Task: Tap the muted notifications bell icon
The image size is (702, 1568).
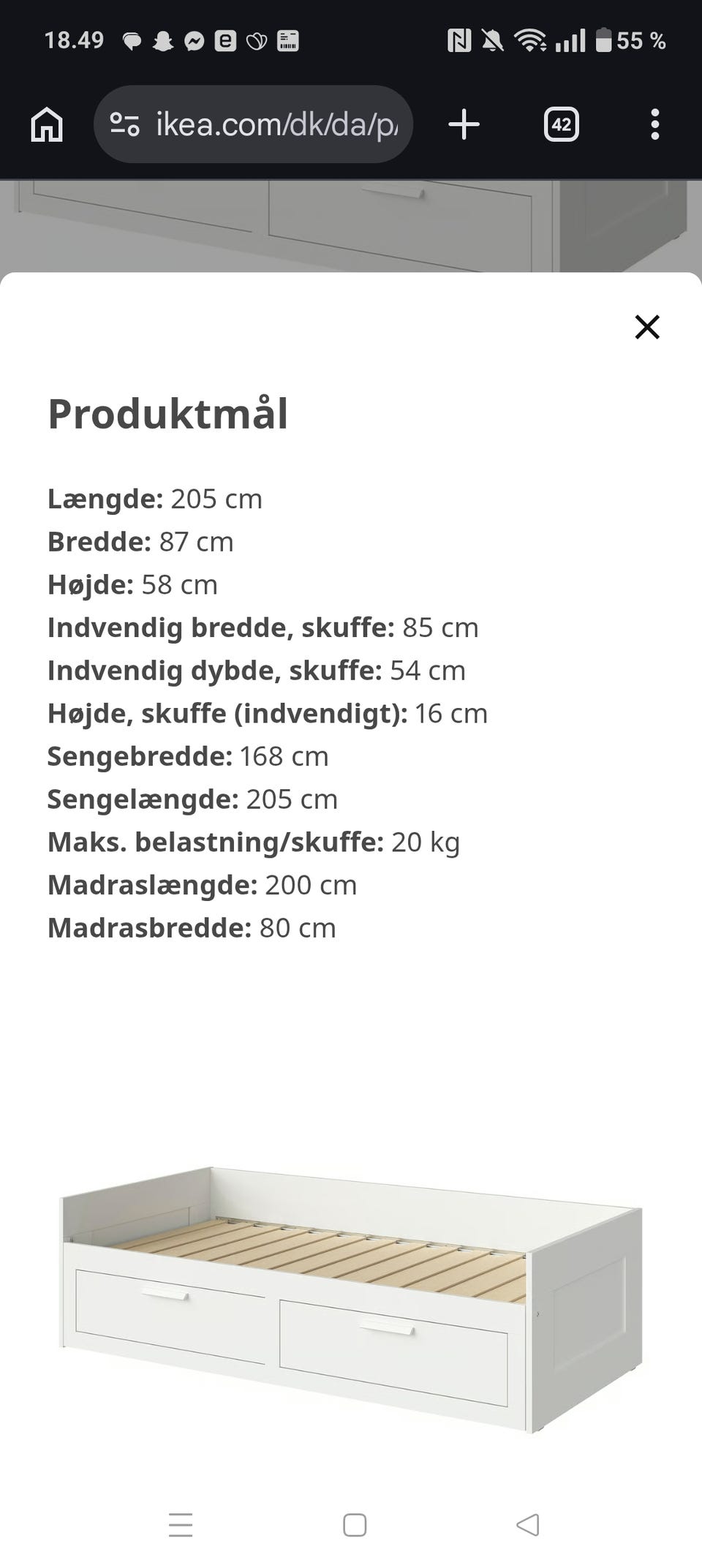Action: pyautogui.click(x=491, y=42)
